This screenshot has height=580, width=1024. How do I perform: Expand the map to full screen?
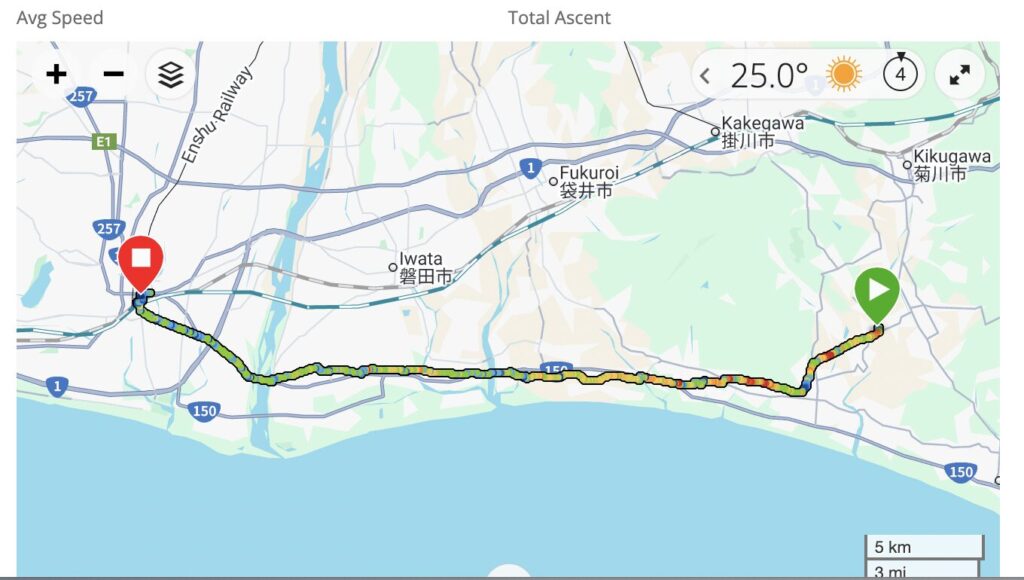tap(960, 75)
